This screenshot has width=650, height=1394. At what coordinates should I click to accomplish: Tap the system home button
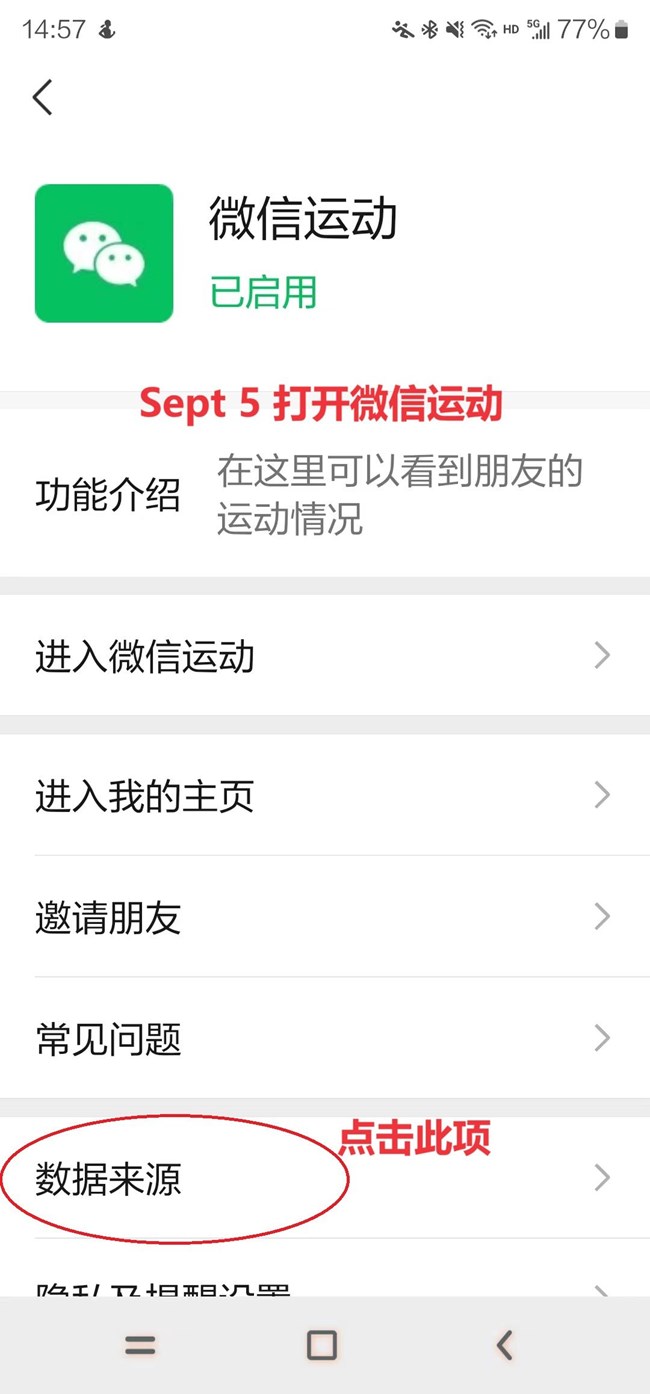point(322,1345)
